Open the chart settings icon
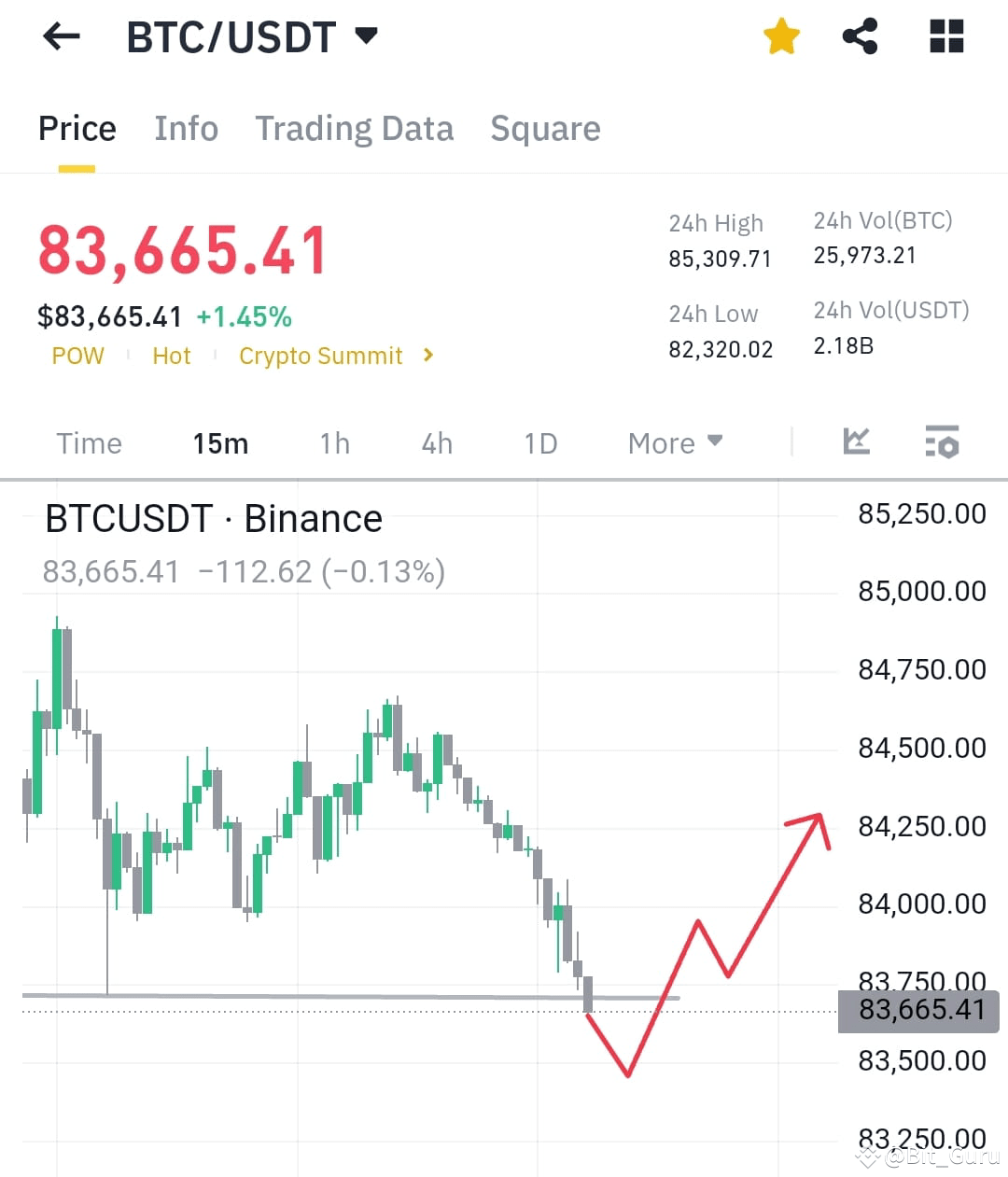This screenshot has width=1008, height=1177. point(941,442)
